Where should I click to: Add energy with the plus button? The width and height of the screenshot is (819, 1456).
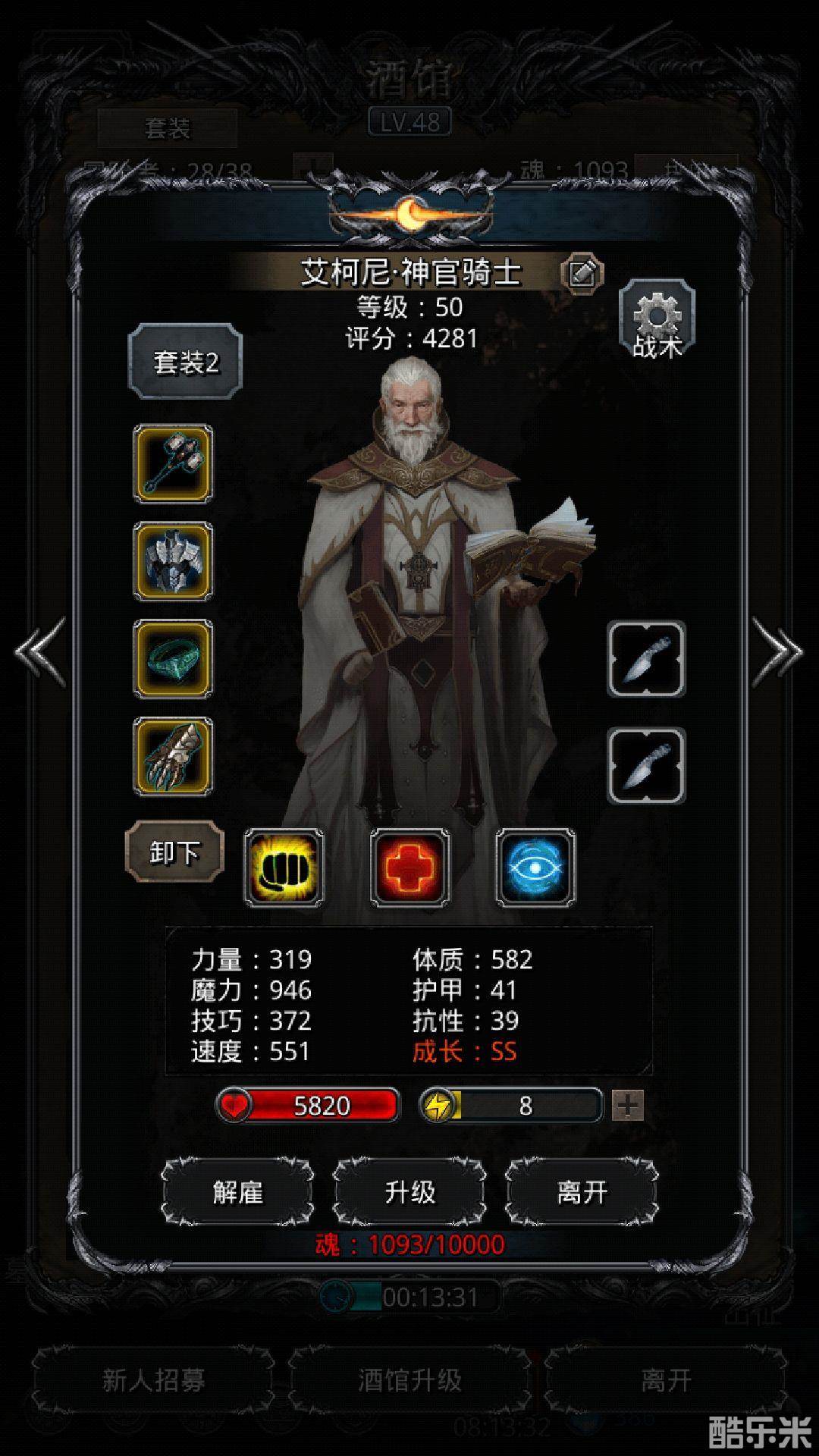pos(628,1106)
